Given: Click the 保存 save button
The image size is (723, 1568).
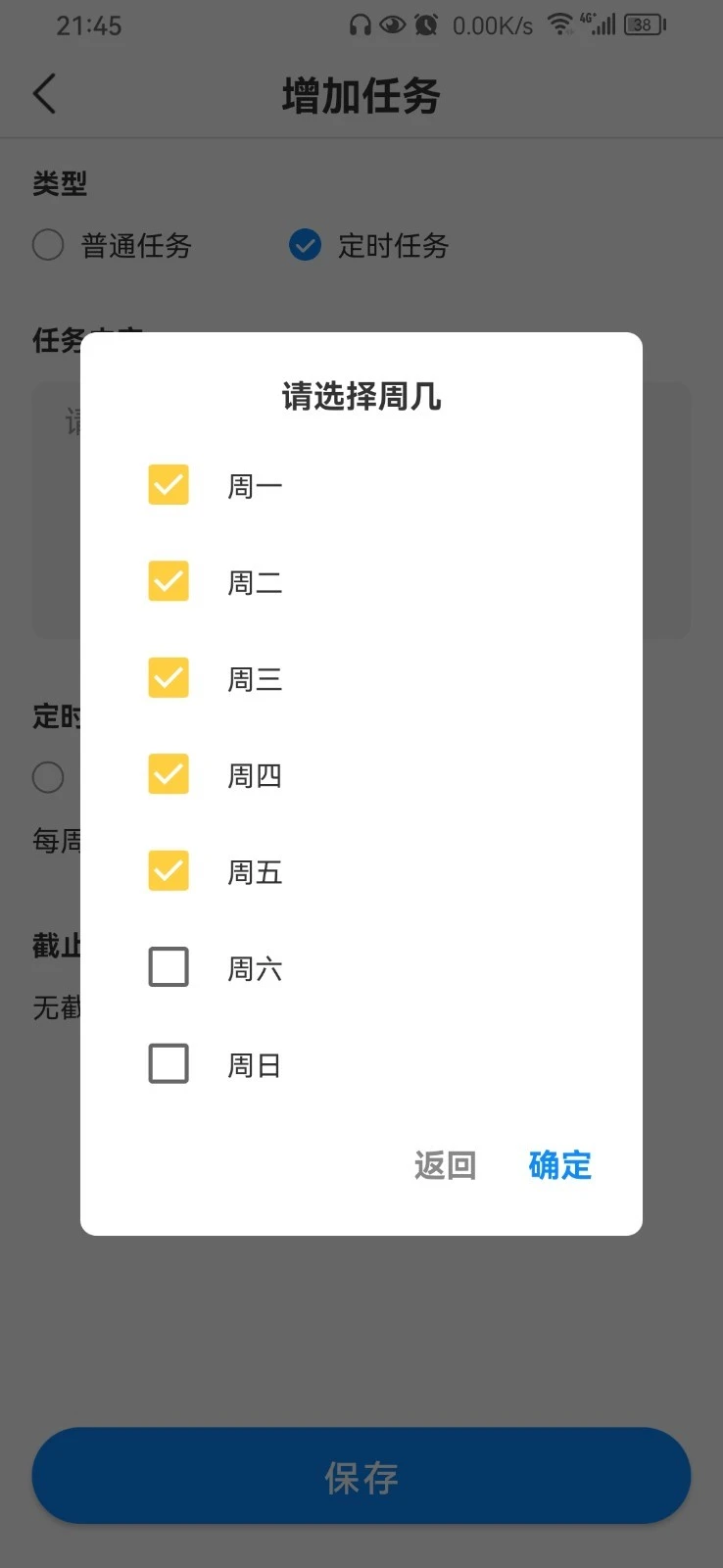Looking at the screenshot, I should click(361, 1476).
